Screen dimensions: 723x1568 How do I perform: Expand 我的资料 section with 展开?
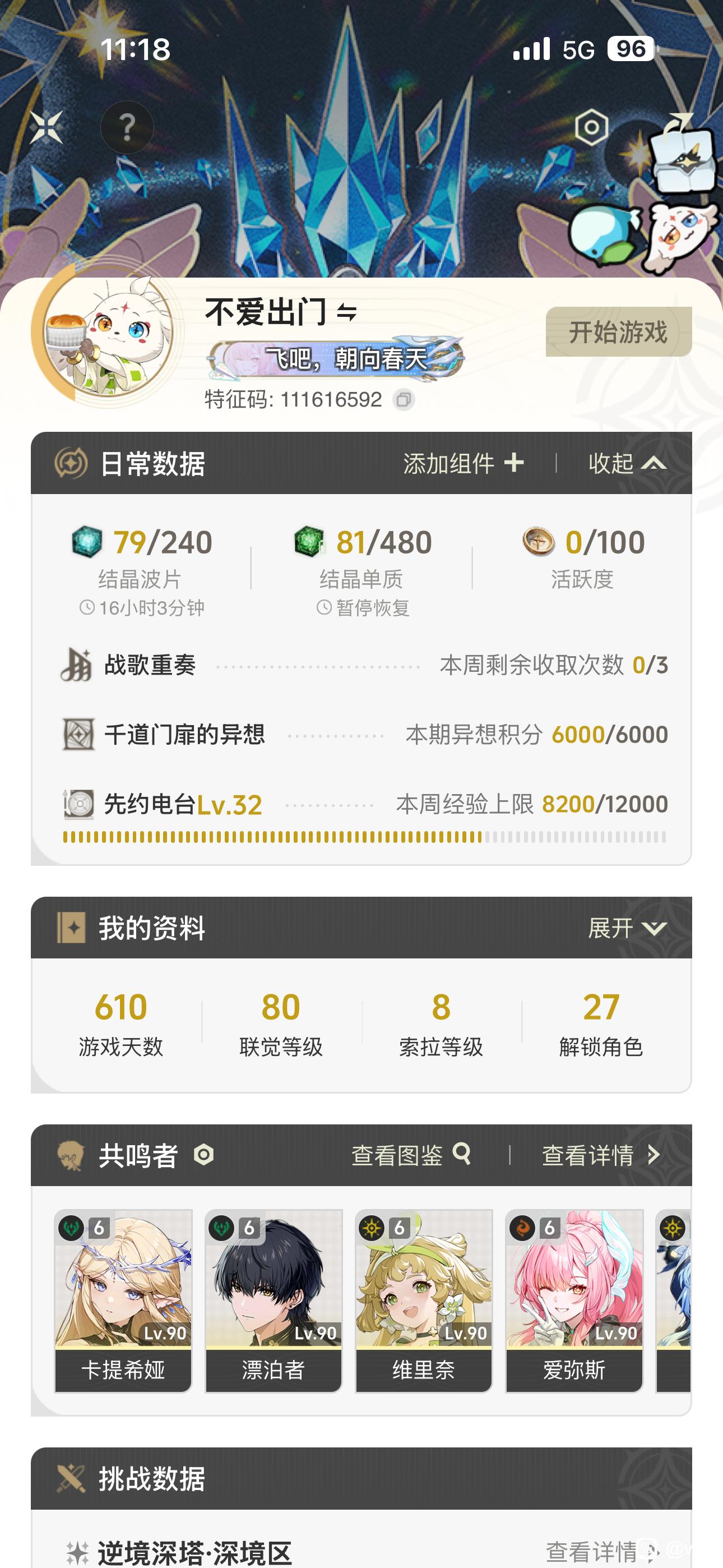click(628, 928)
